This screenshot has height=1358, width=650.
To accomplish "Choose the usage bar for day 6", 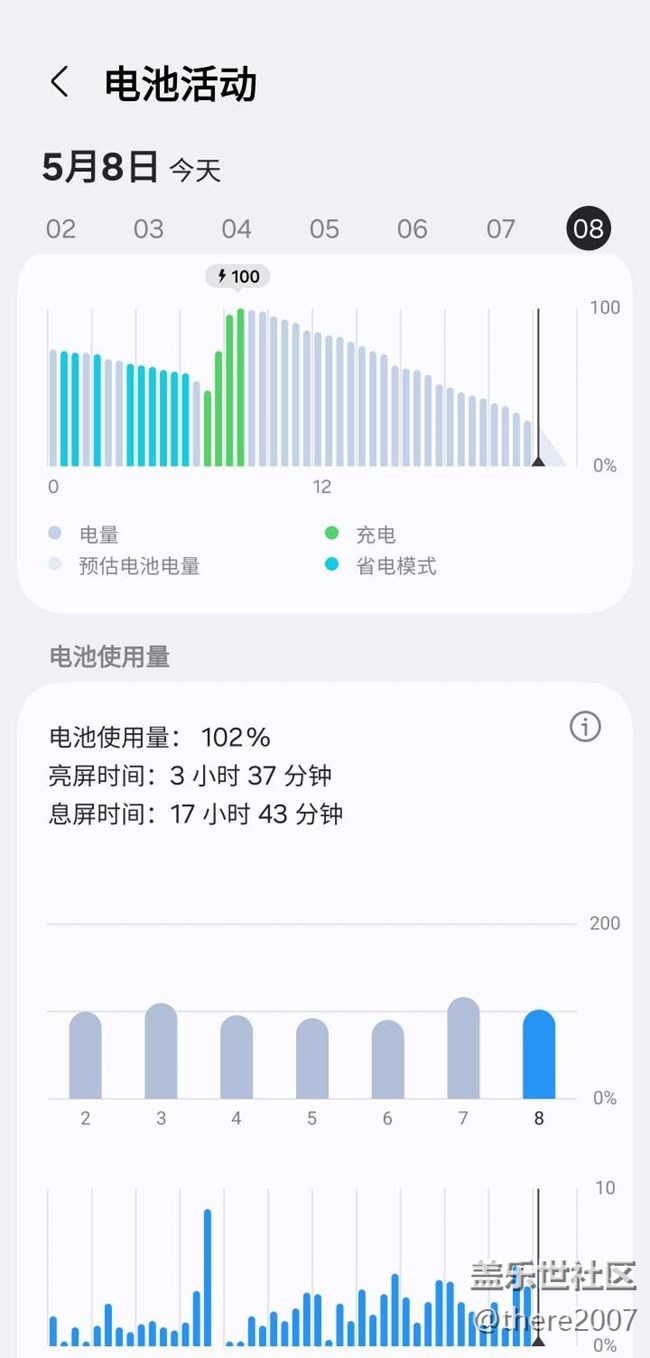I will 387,1060.
